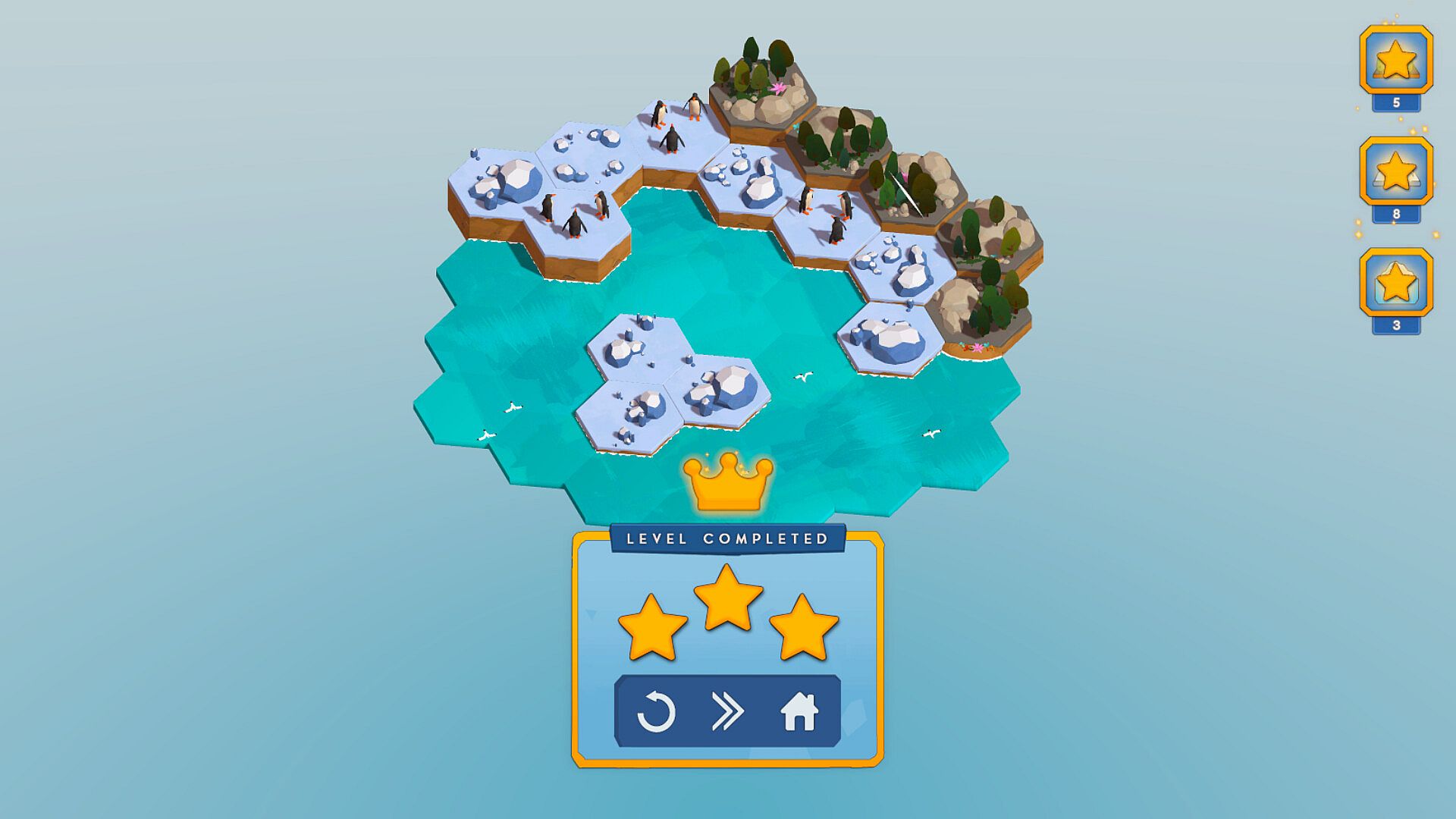This screenshot has height=819, width=1456.
Task: Return to the home menu
Action: [x=799, y=712]
